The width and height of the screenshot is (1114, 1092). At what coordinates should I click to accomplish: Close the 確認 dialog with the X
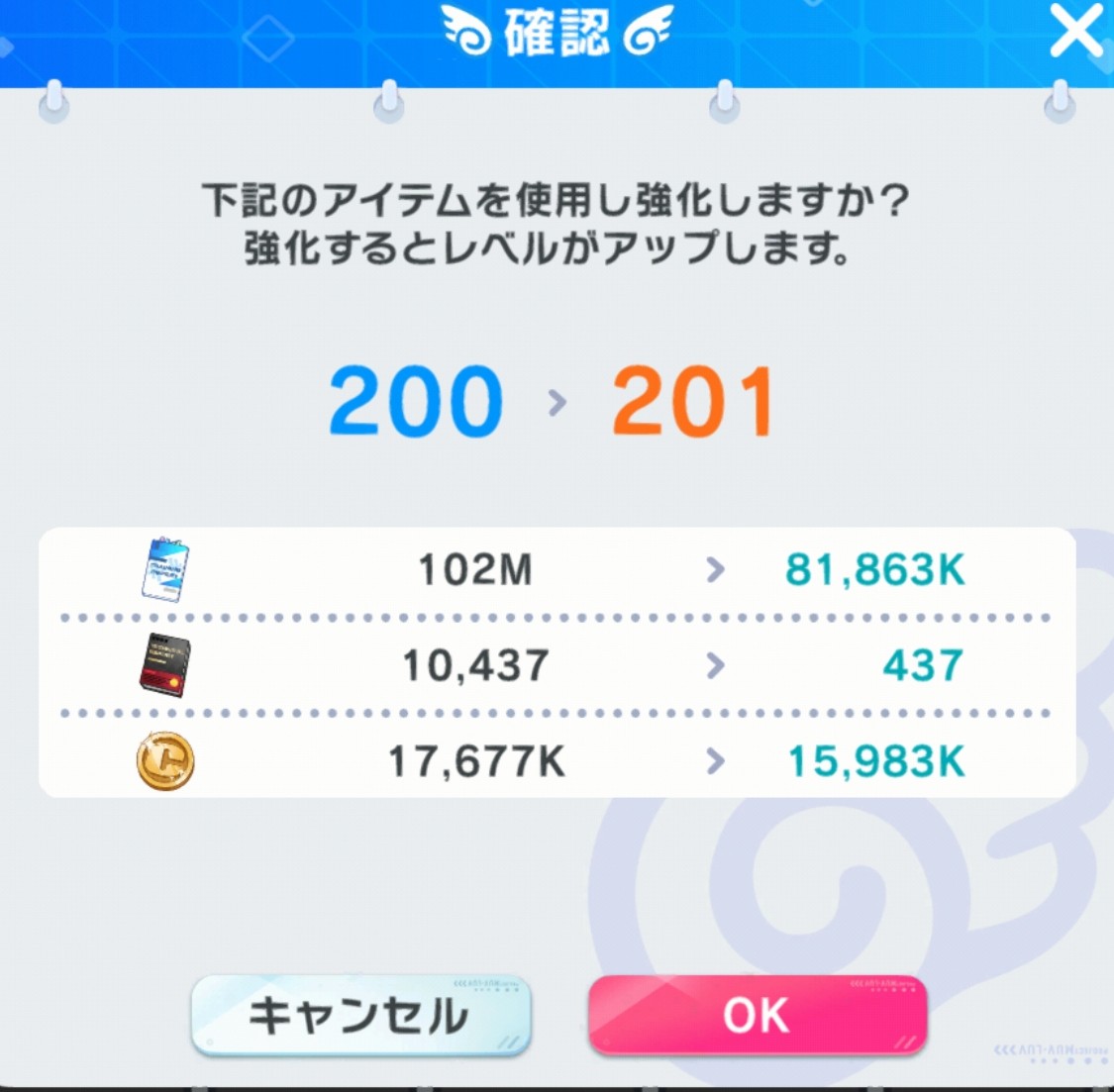1075,32
